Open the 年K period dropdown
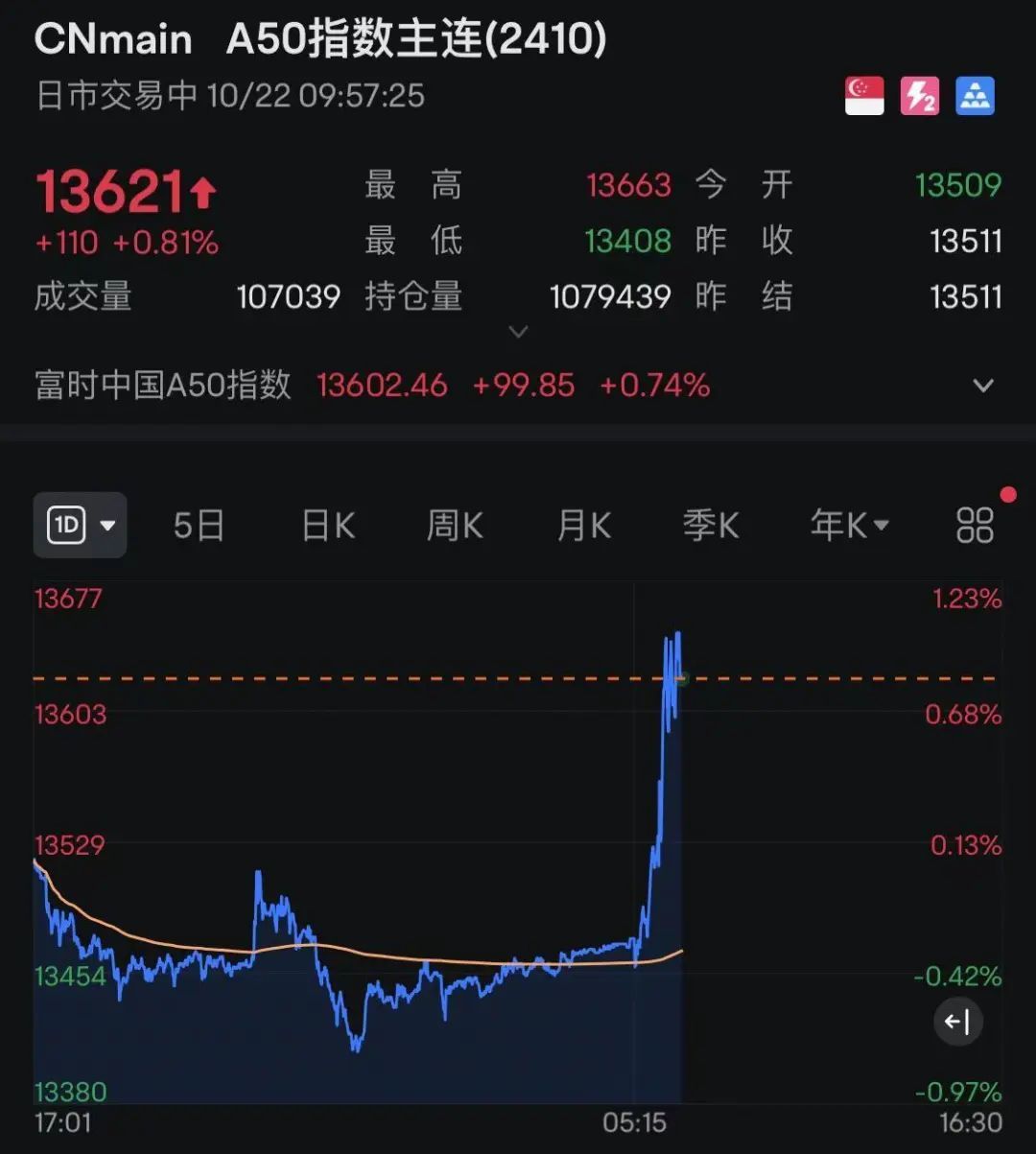1036x1154 pixels. [850, 526]
